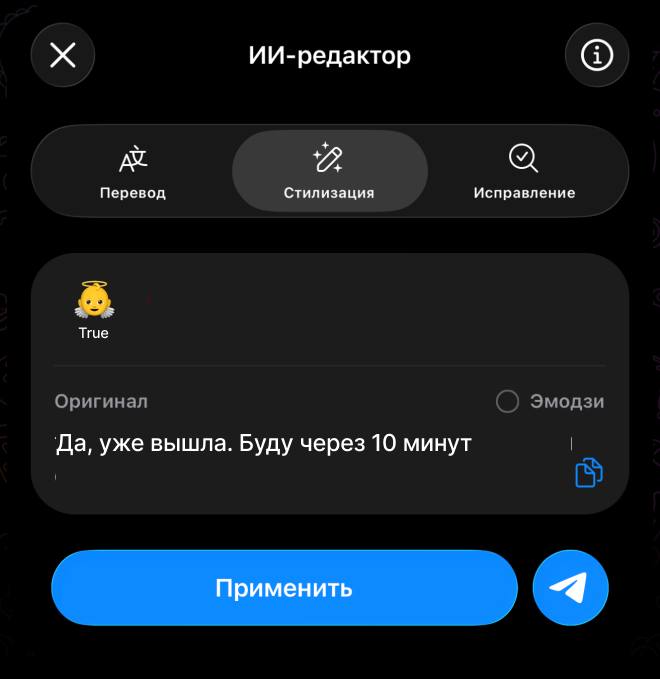
Task: Open the info icon
Action: 597,55
